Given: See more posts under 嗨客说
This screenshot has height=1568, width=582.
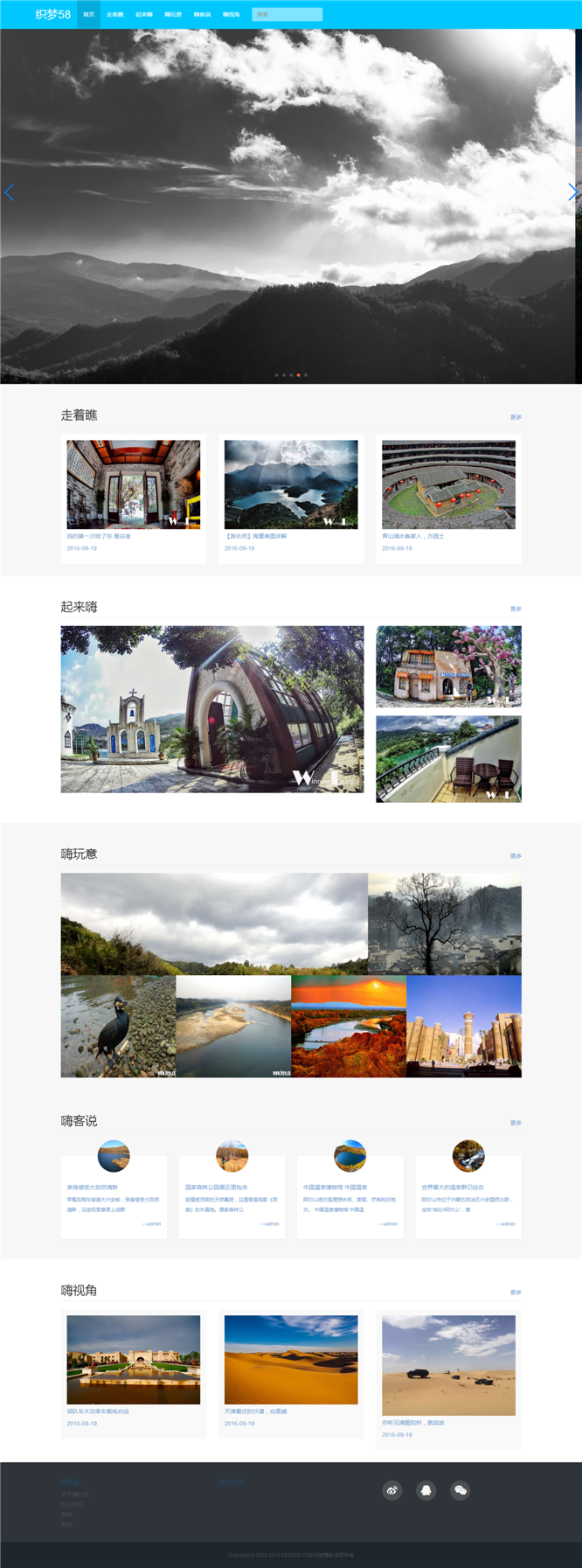Looking at the screenshot, I should click(x=516, y=1123).
